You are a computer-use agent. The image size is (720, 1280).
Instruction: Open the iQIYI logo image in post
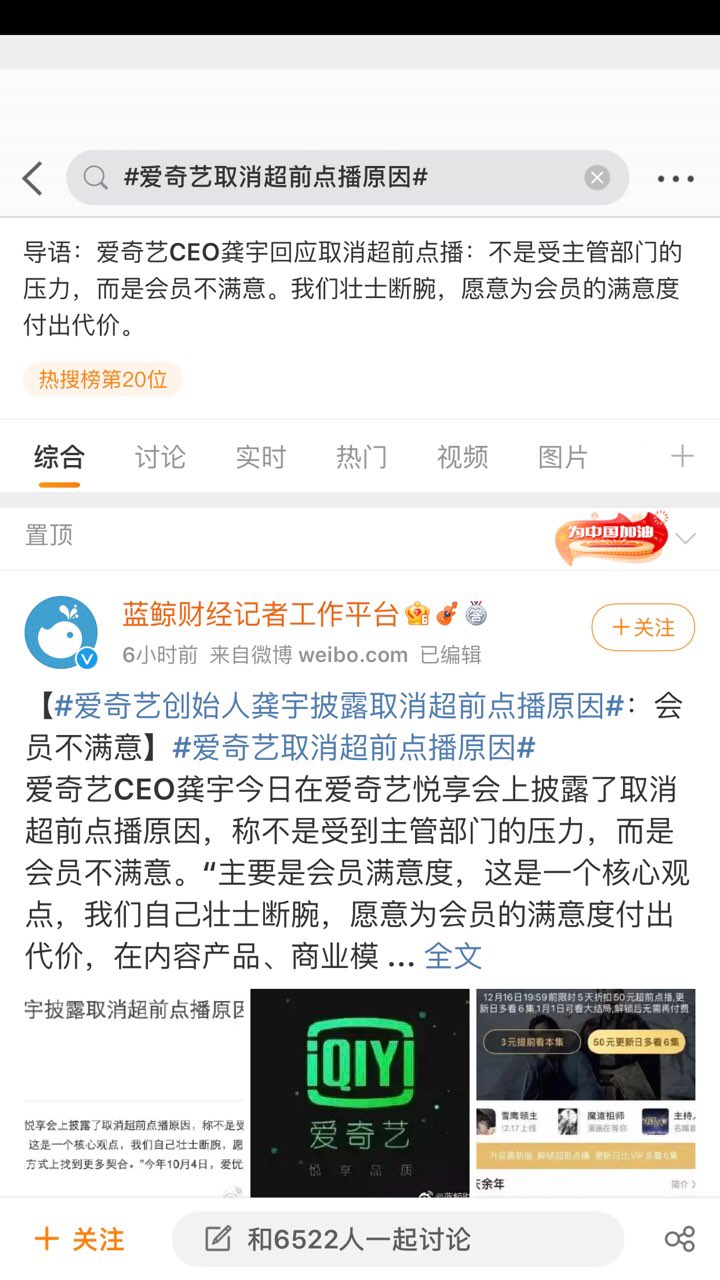point(360,1092)
